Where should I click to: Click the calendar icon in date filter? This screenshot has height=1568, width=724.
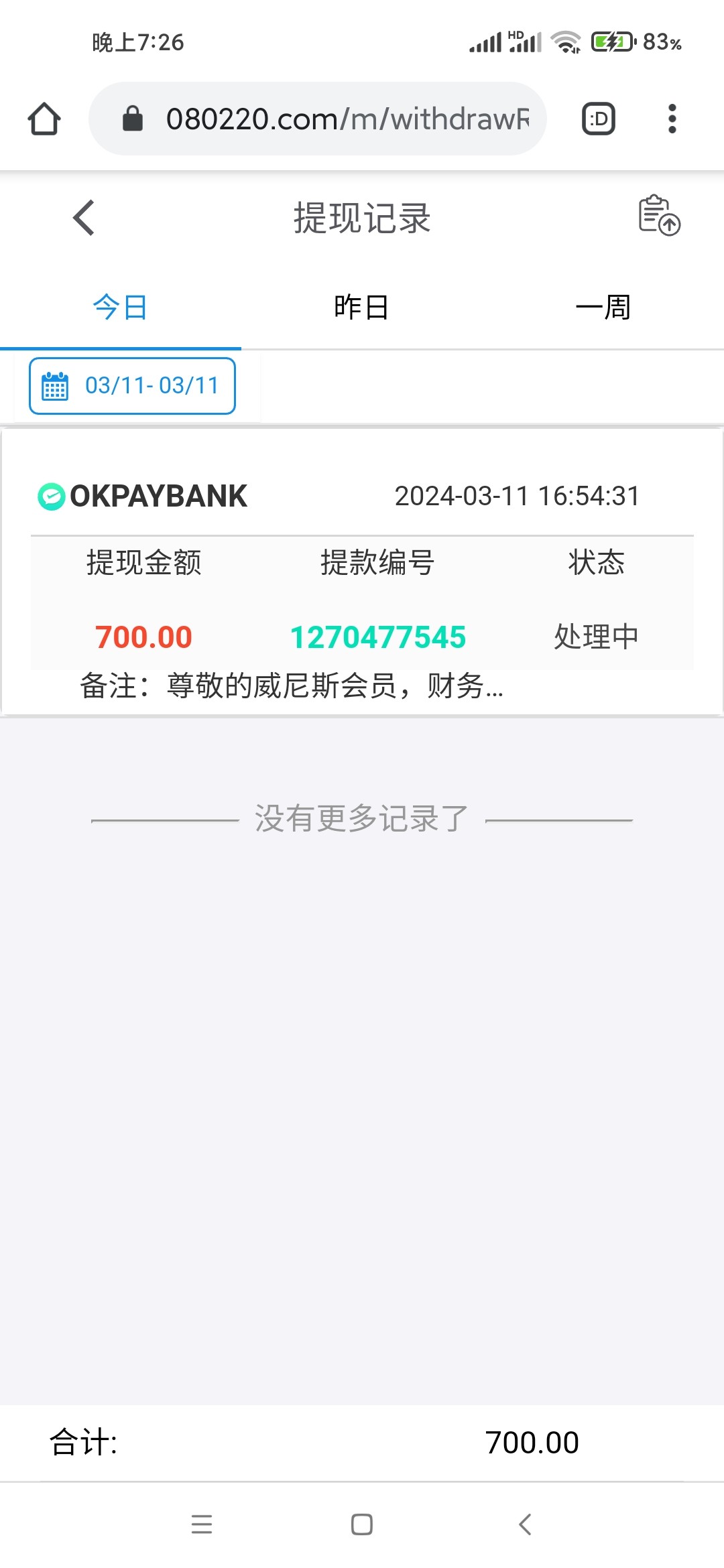tap(56, 385)
